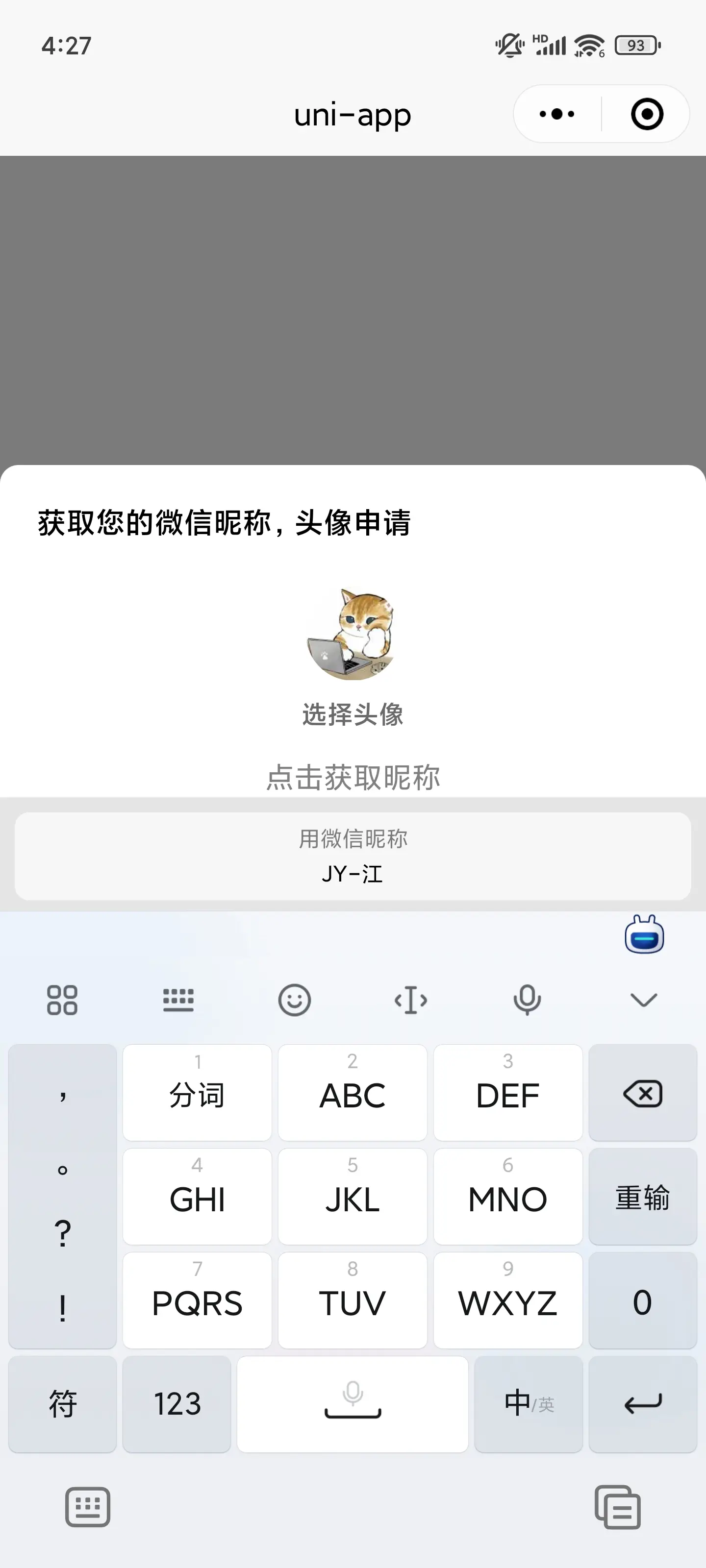
Task: Tap the 点击获取昵称 nickname field
Action: pyautogui.click(x=353, y=777)
